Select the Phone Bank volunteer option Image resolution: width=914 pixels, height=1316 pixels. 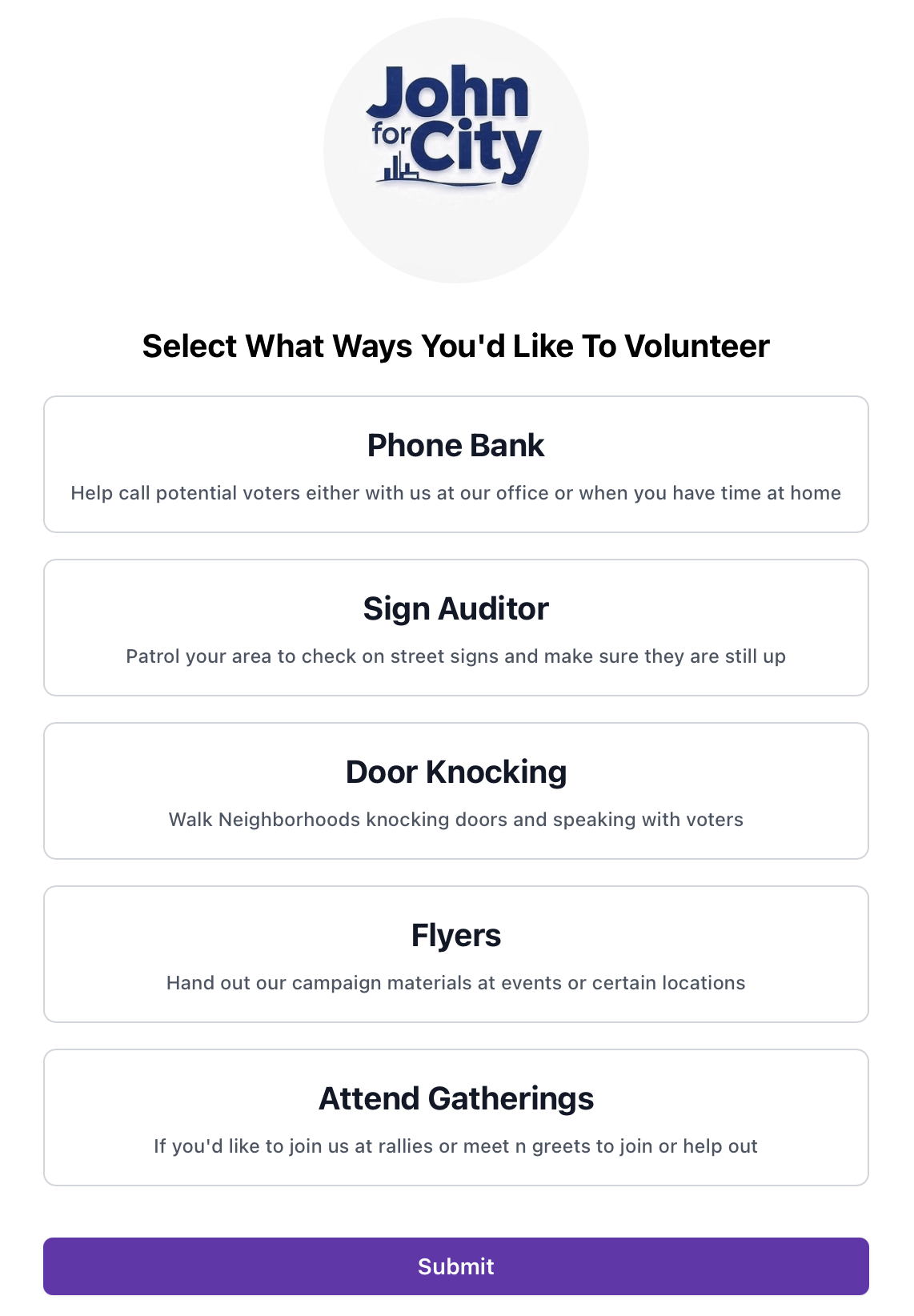(456, 464)
